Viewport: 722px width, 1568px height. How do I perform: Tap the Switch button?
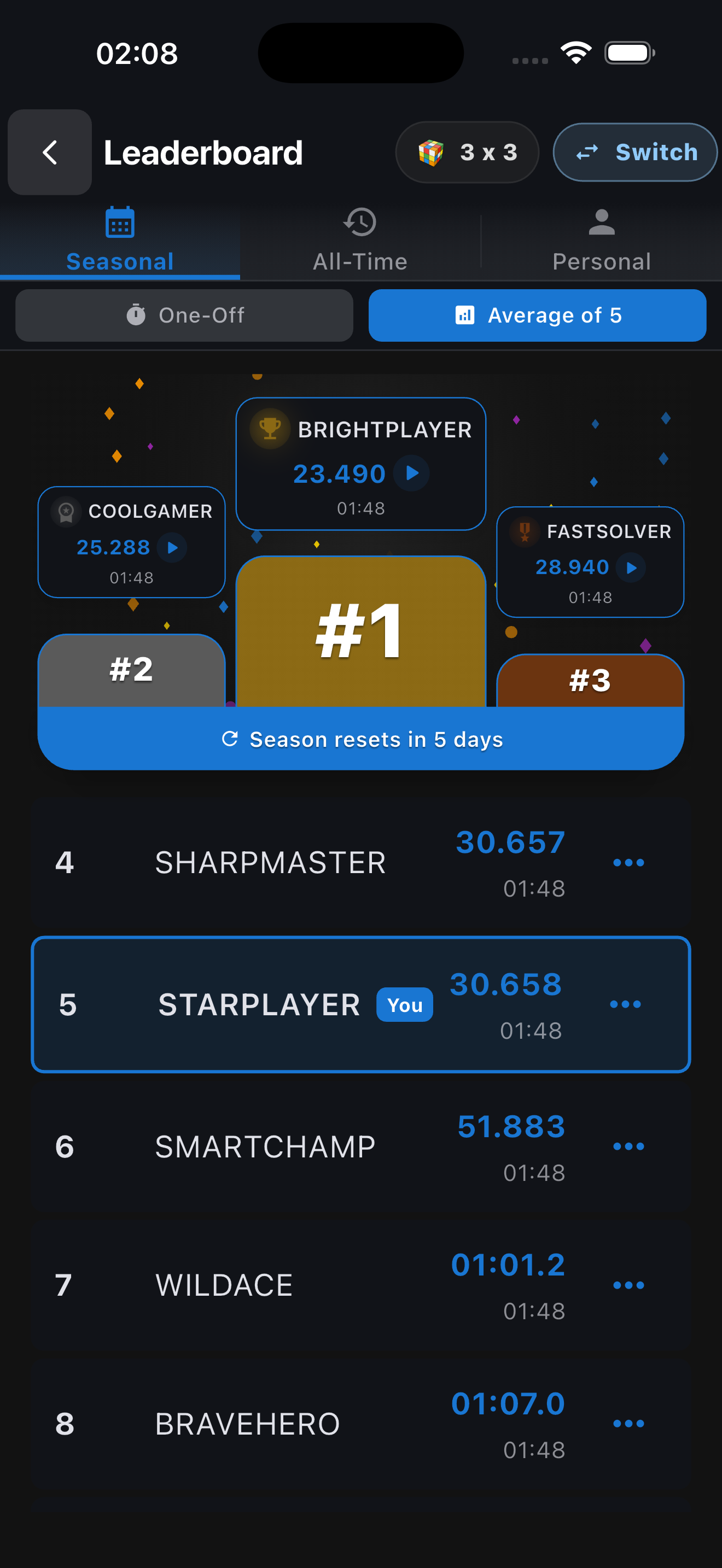pos(635,152)
